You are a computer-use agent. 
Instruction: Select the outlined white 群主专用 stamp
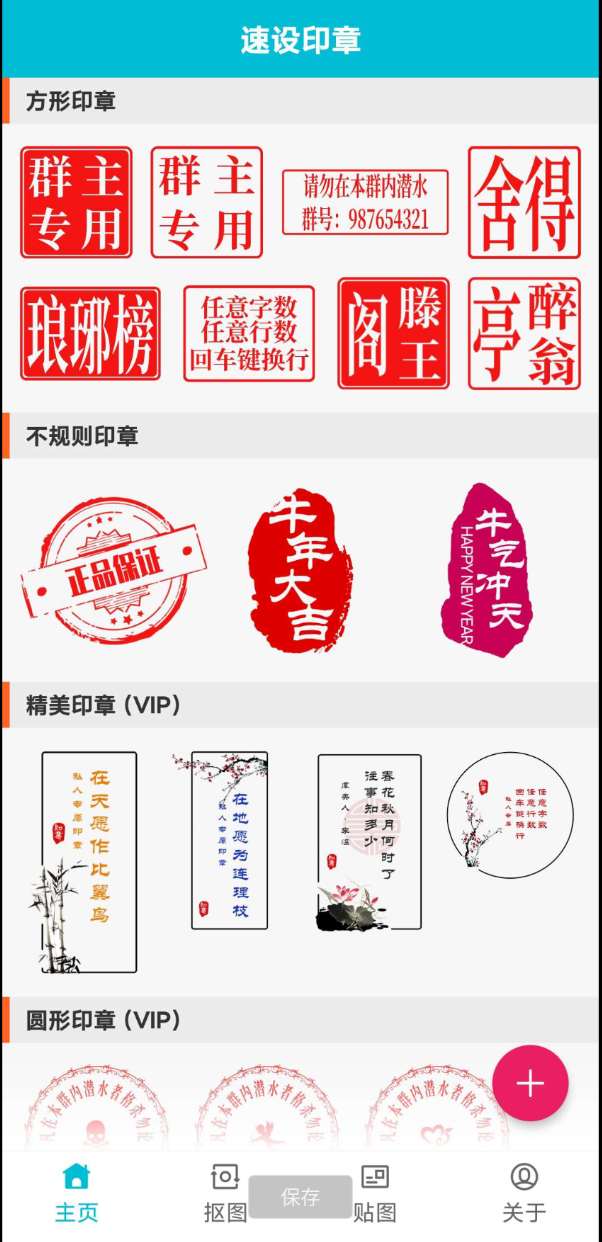click(x=207, y=203)
